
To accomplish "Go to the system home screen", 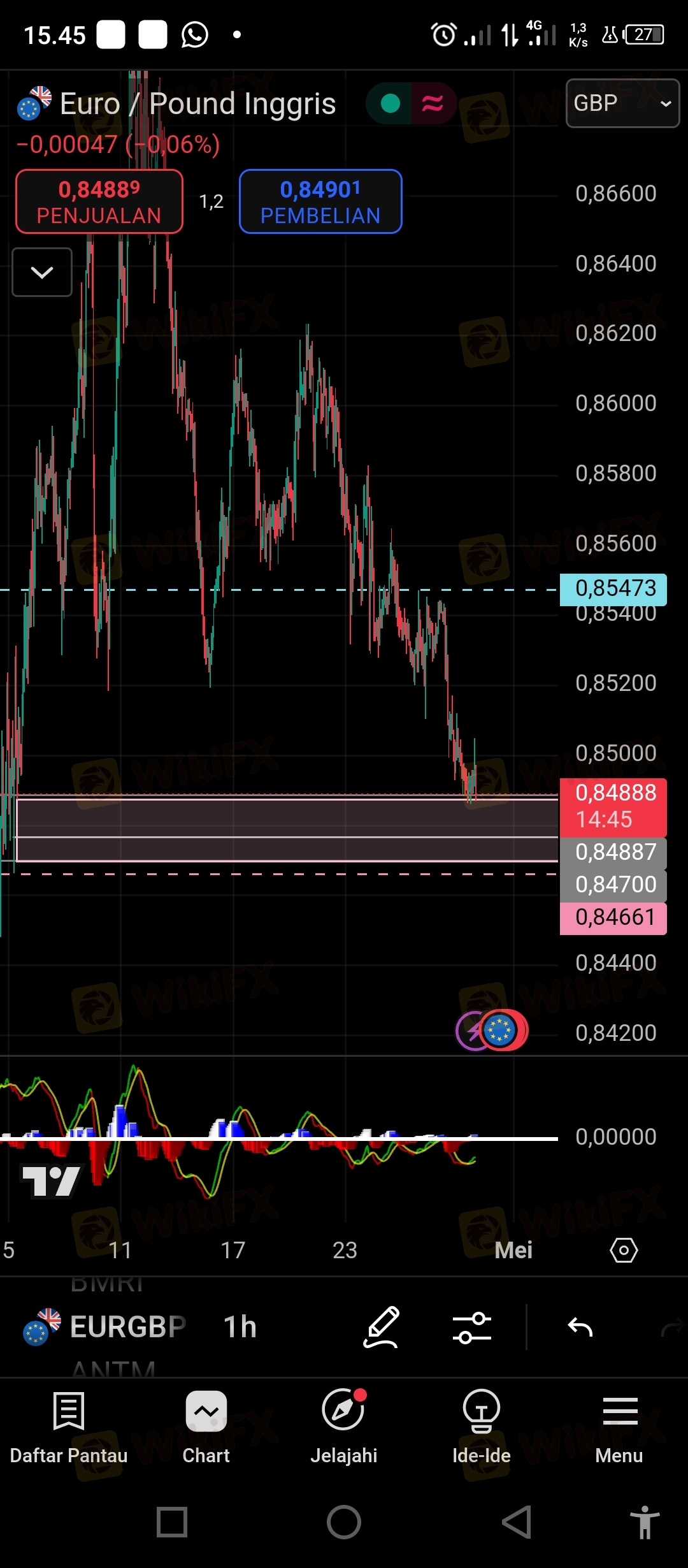I will 344,1522.
